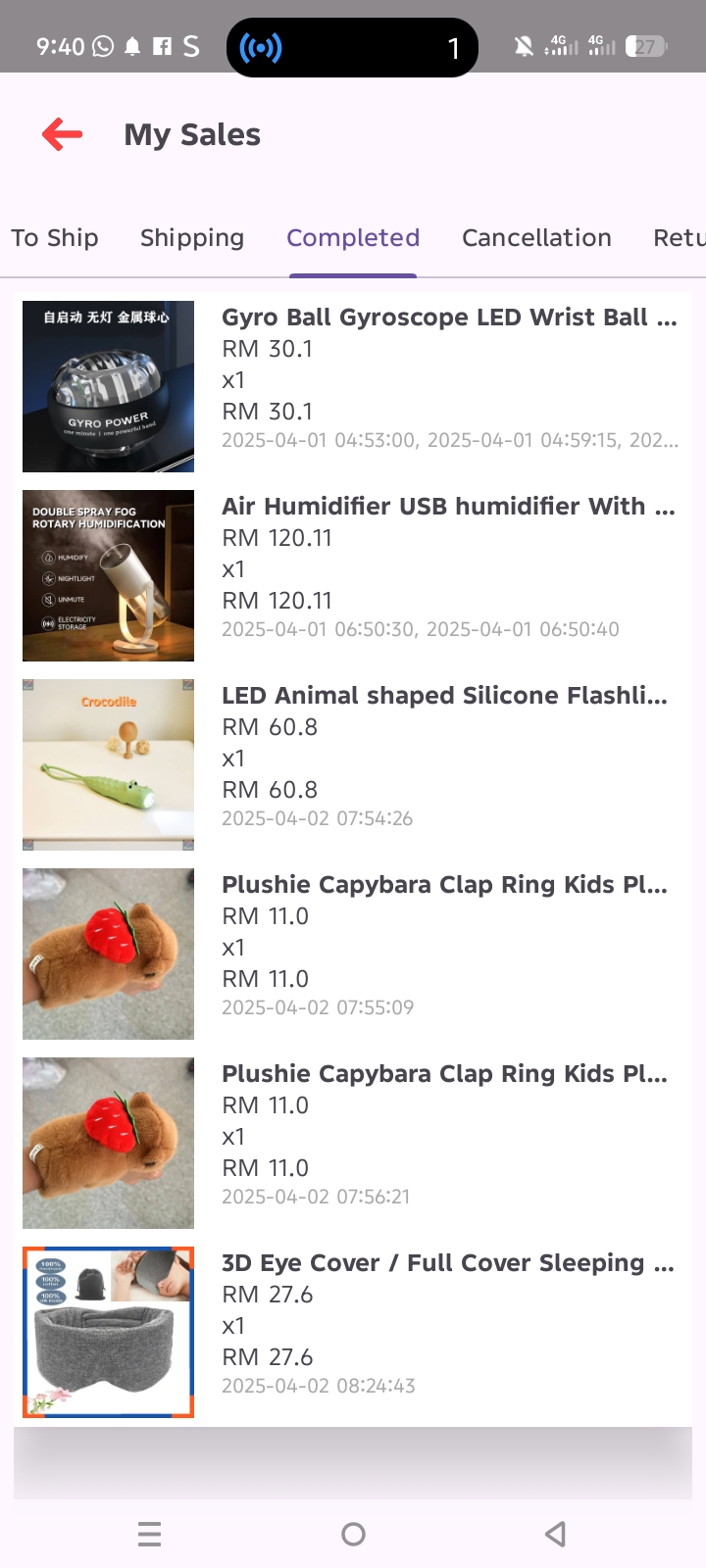Open the system recent apps menu
This screenshot has height=1568, width=706.
coord(150,1534)
